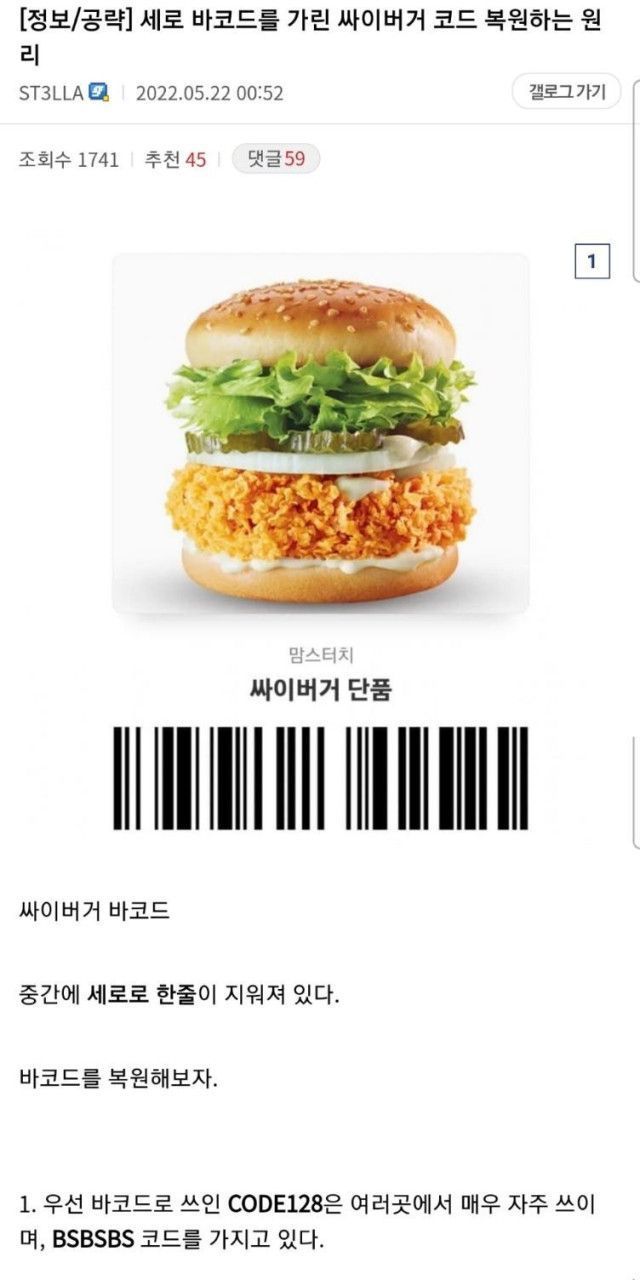Tap the image number 1 indicator
The height and width of the screenshot is (1280, 640).
click(591, 262)
